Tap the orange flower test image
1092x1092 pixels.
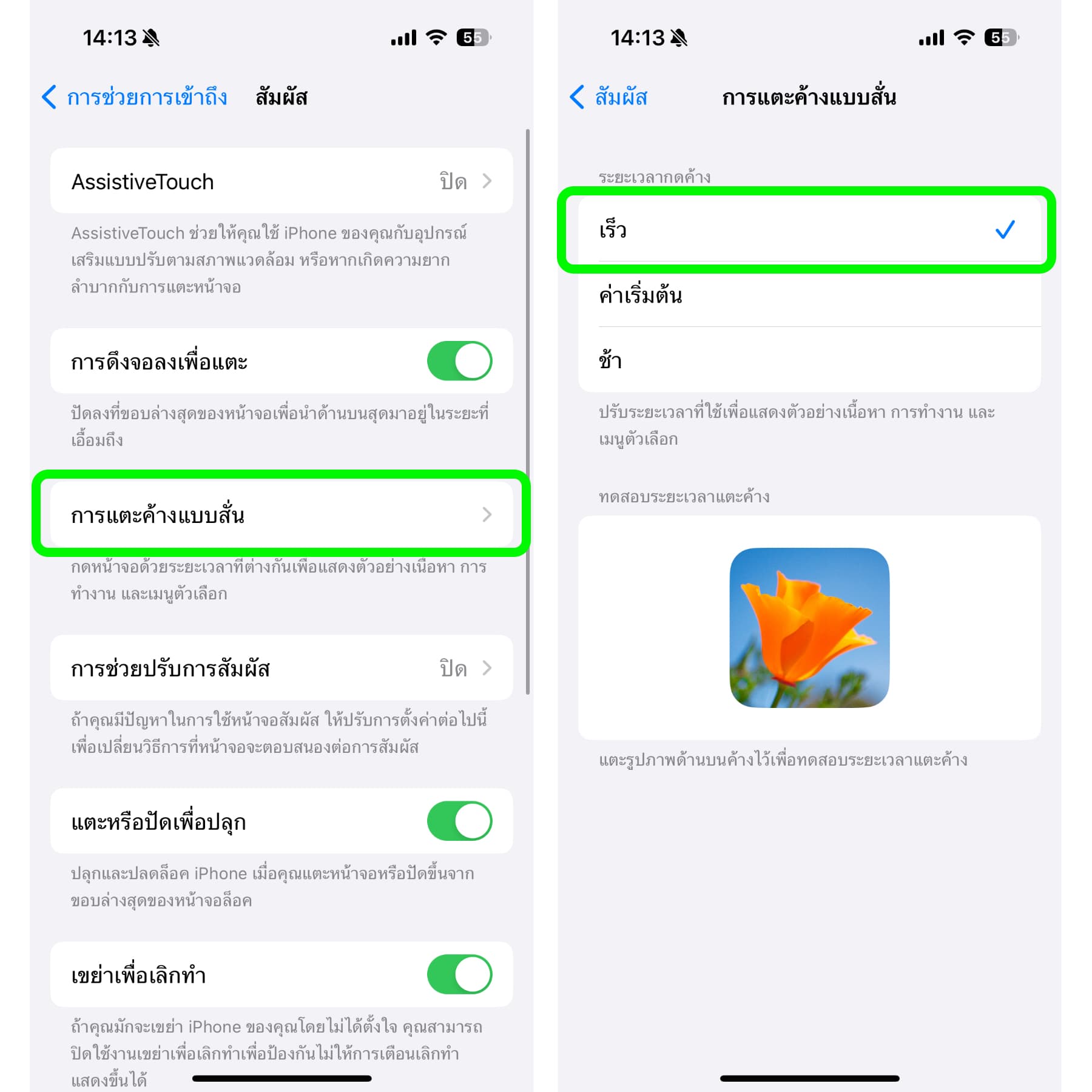click(809, 628)
